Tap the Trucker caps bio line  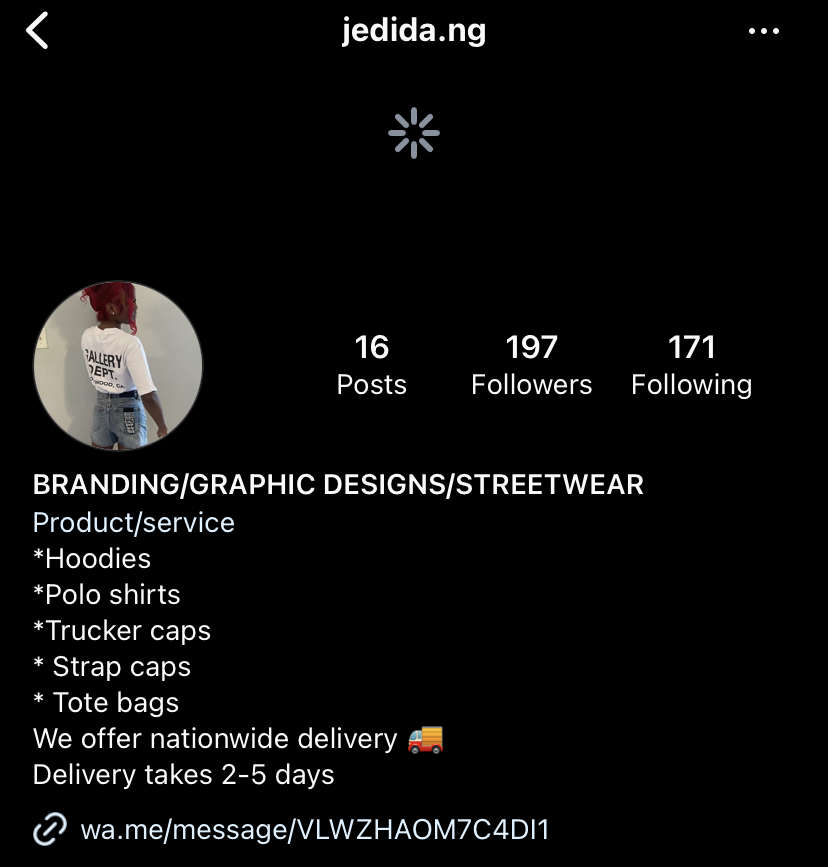click(x=122, y=630)
